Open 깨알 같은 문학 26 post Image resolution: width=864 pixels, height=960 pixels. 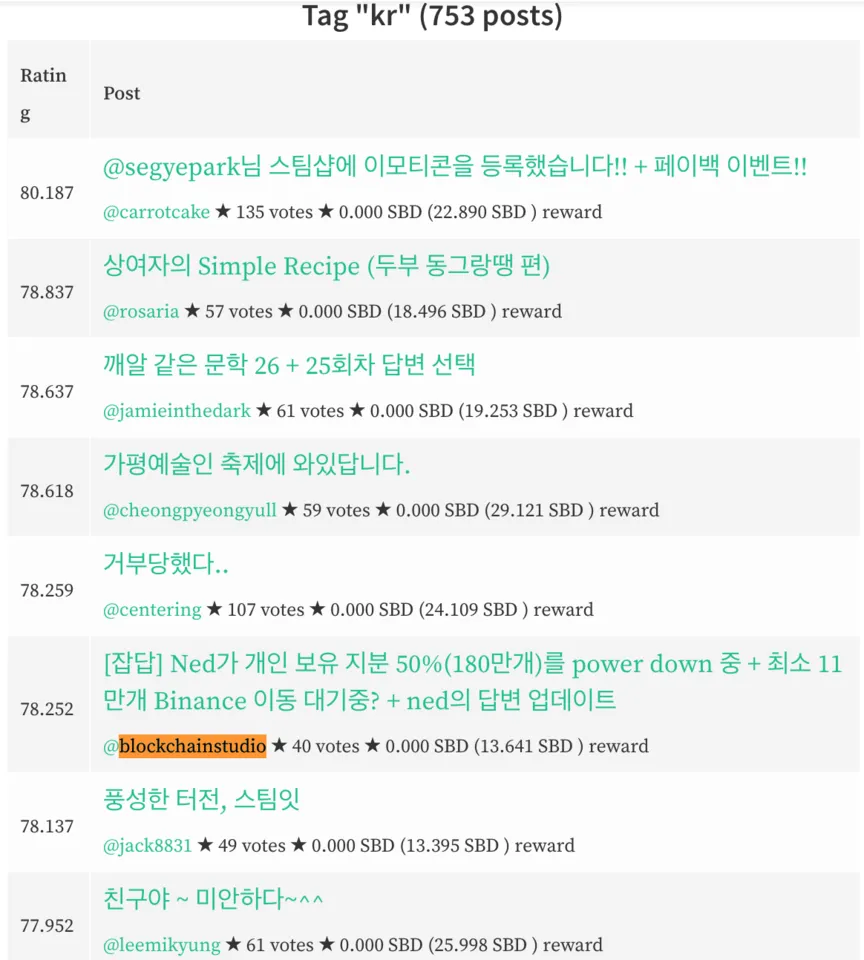pyautogui.click(x=289, y=365)
